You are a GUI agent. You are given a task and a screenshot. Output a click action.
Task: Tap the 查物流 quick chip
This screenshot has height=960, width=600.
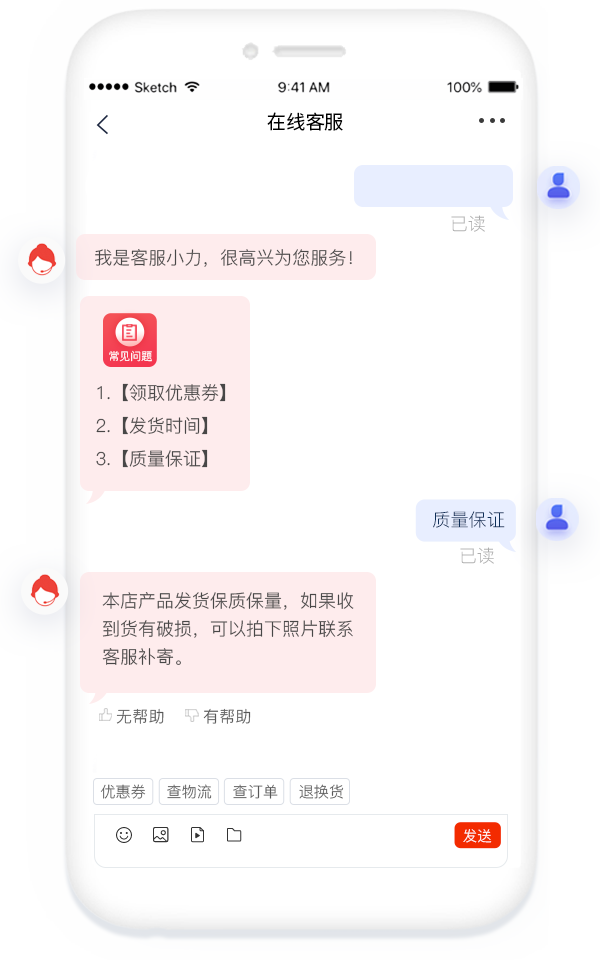point(189,792)
